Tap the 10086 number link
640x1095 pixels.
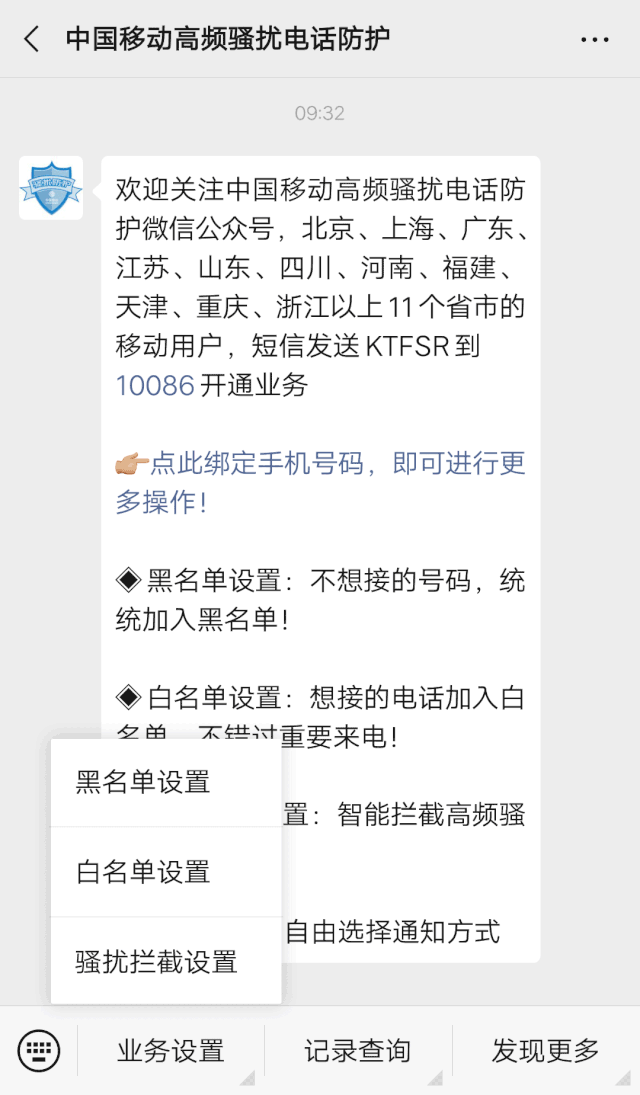[155, 385]
